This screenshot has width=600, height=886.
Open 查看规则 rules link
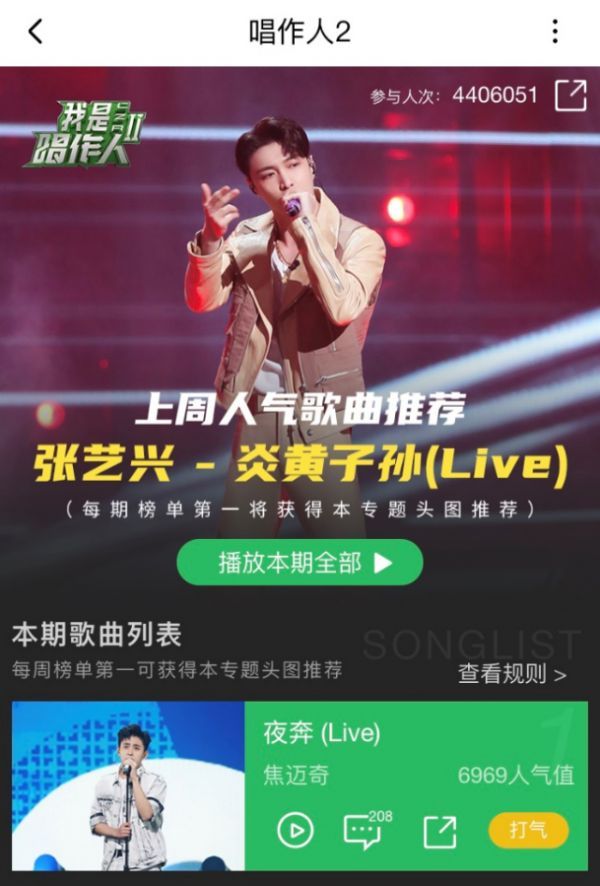point(512,674)
